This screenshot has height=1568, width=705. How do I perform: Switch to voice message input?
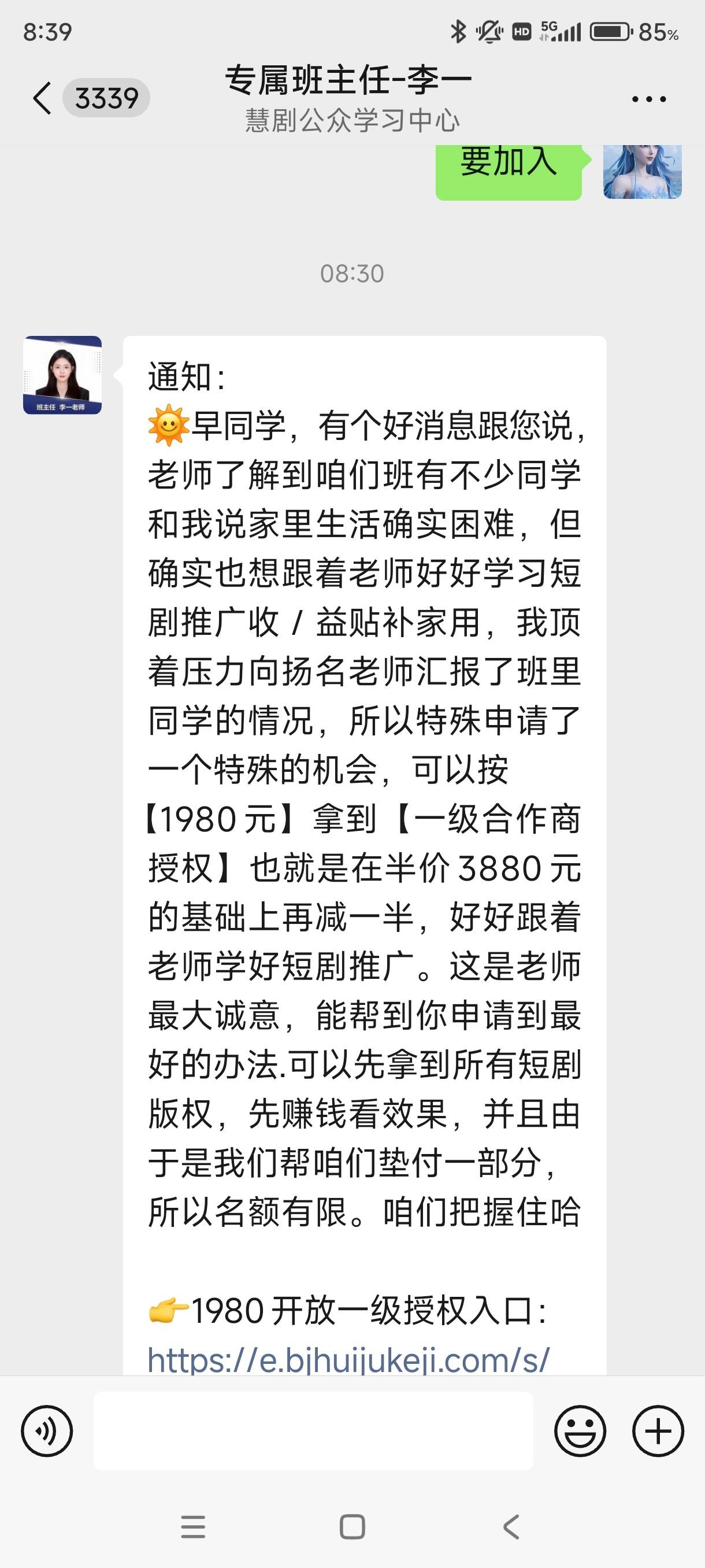47,1431
